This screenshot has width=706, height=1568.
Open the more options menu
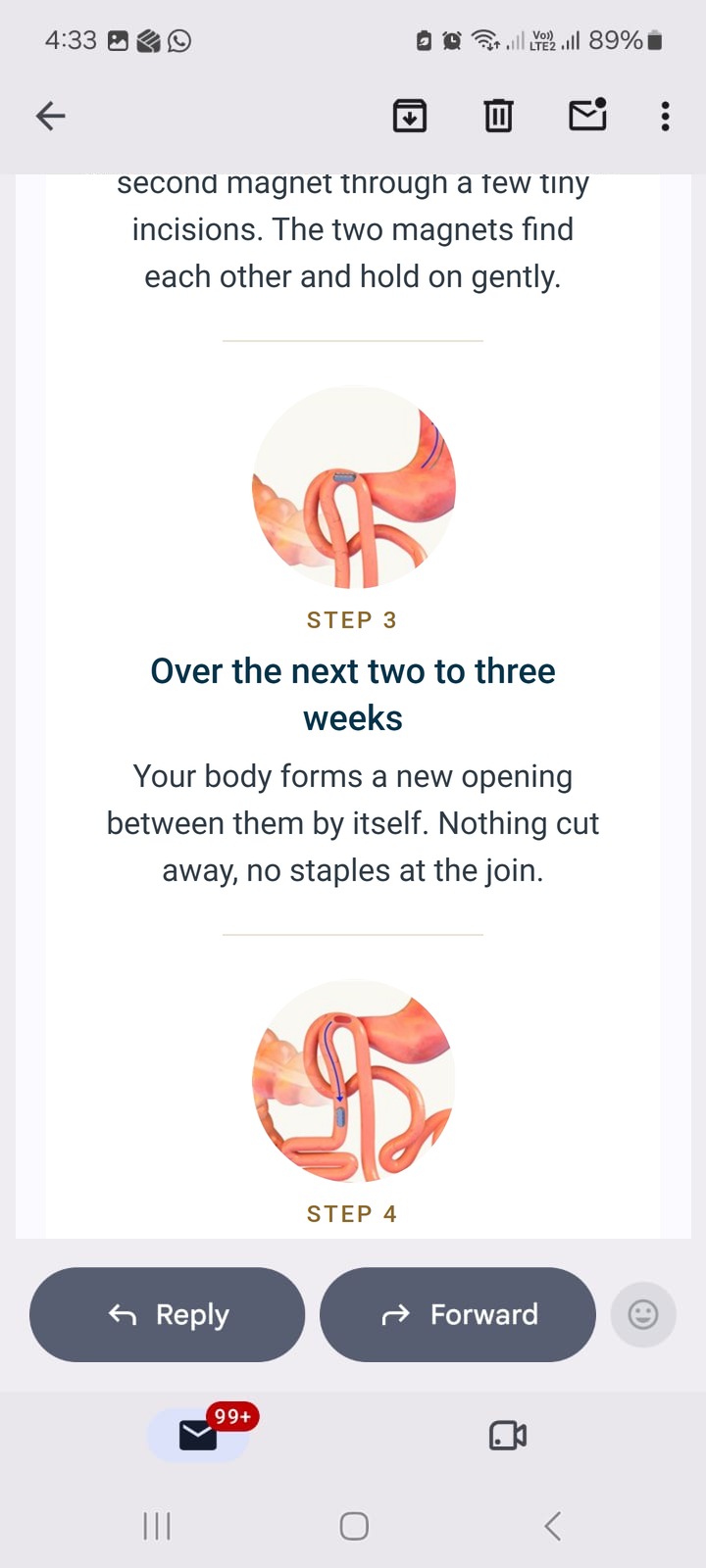pos(666,117)
